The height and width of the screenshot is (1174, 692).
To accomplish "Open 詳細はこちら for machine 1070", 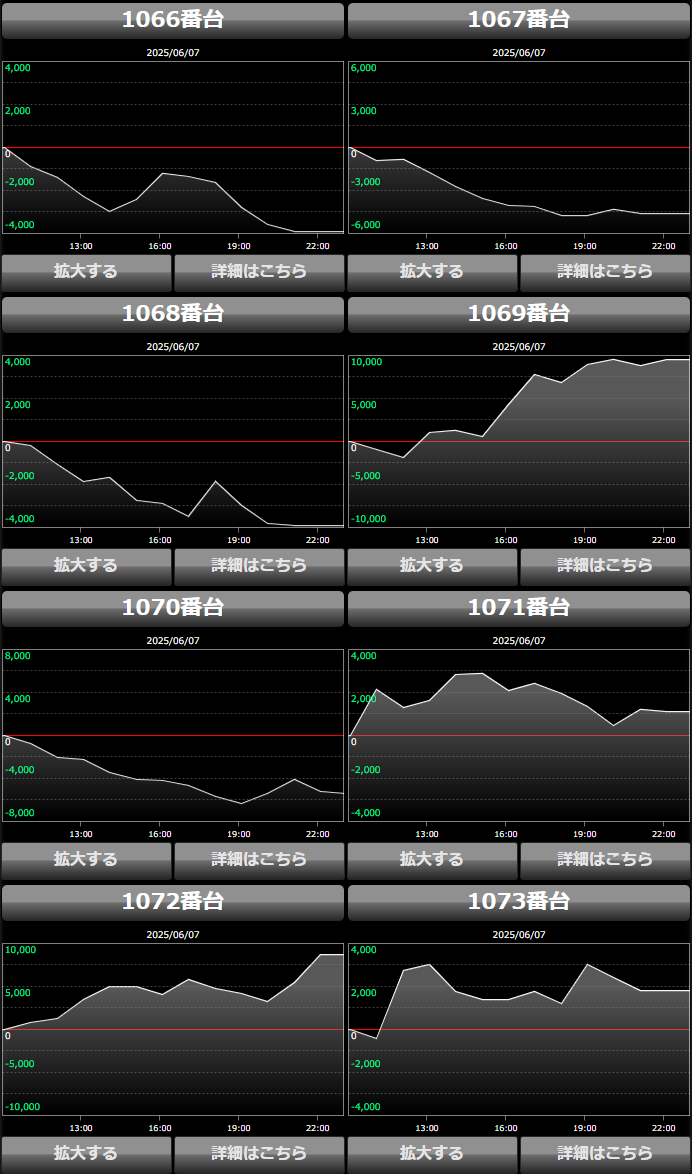I will coord(259,861).
